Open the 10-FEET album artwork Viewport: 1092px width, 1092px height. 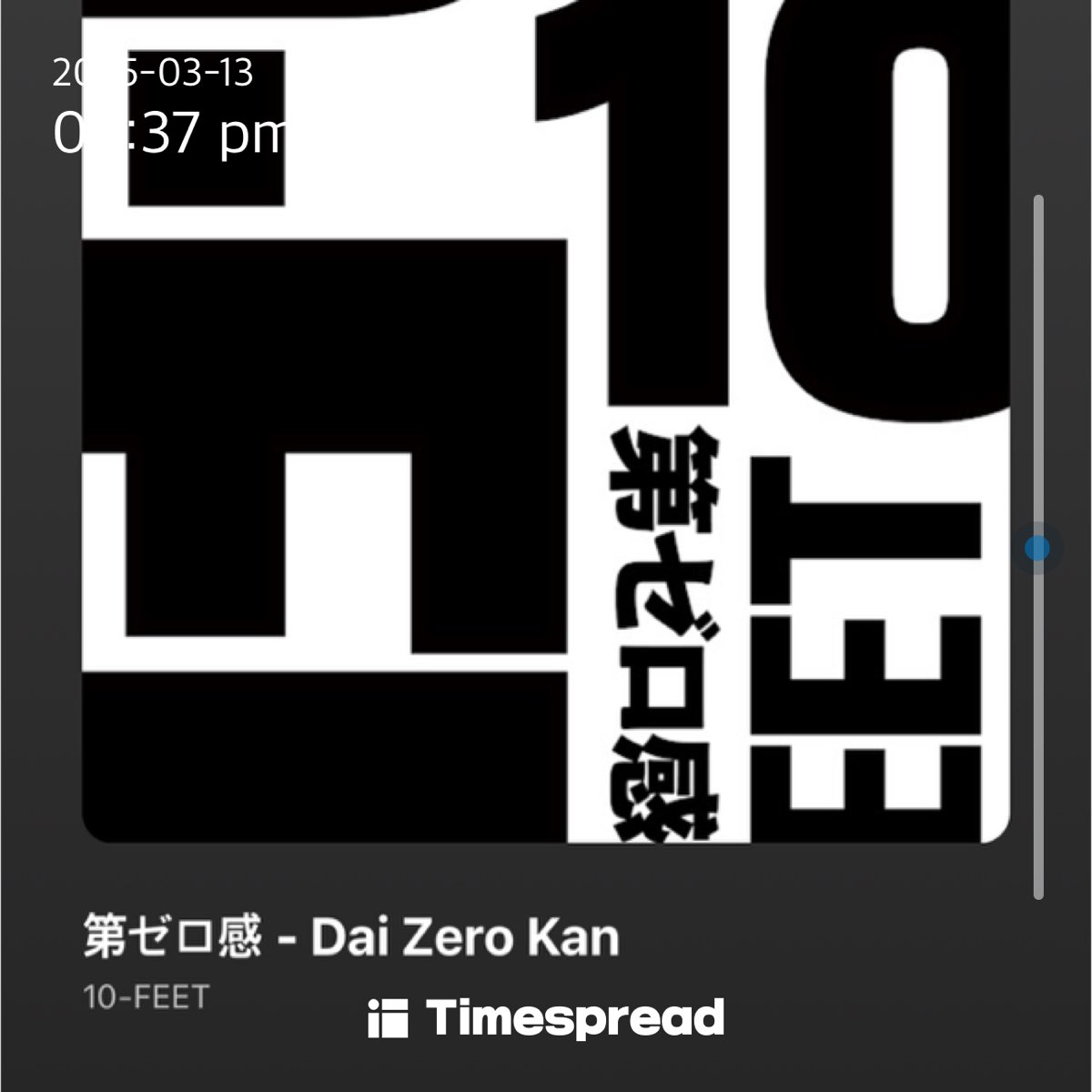tap(546, 421)
